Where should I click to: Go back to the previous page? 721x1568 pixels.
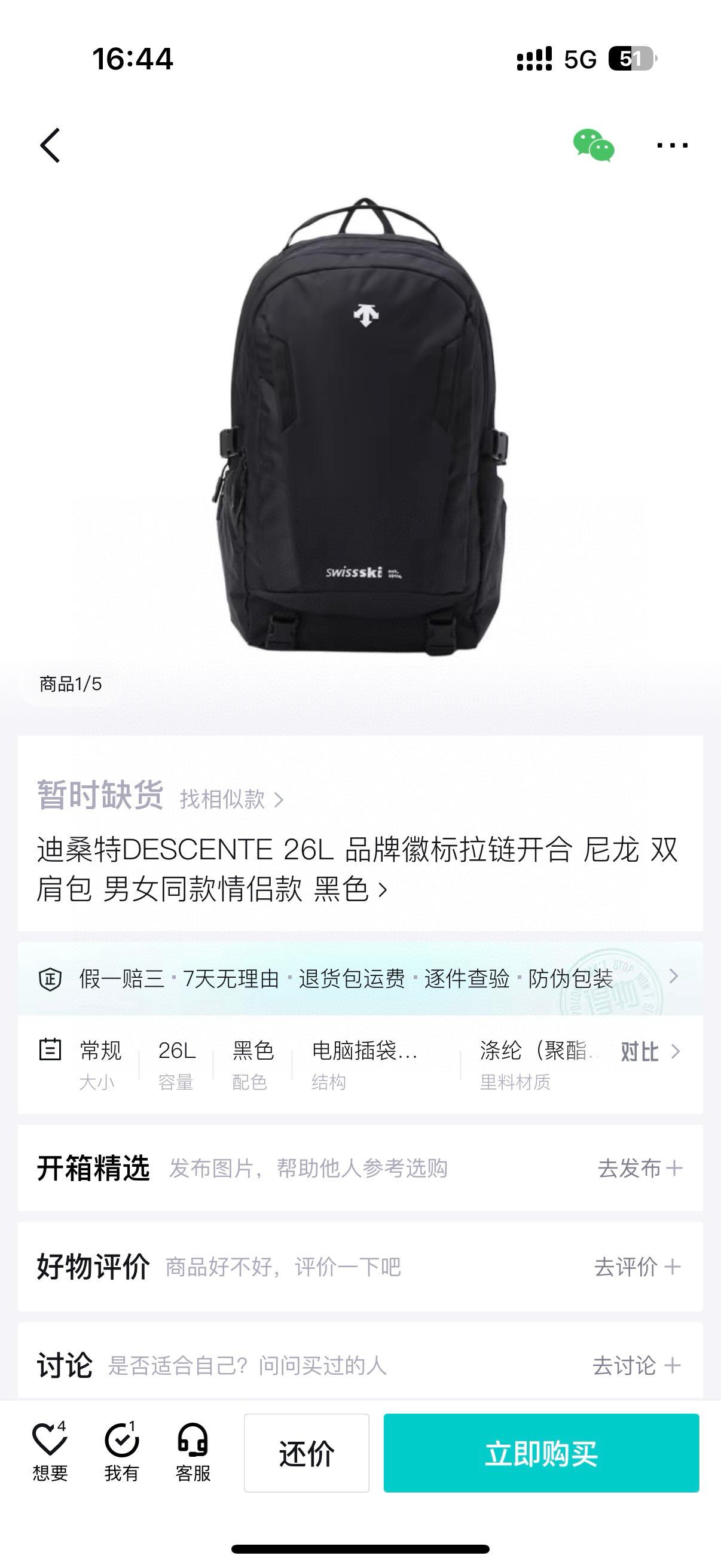click(50, 145)
